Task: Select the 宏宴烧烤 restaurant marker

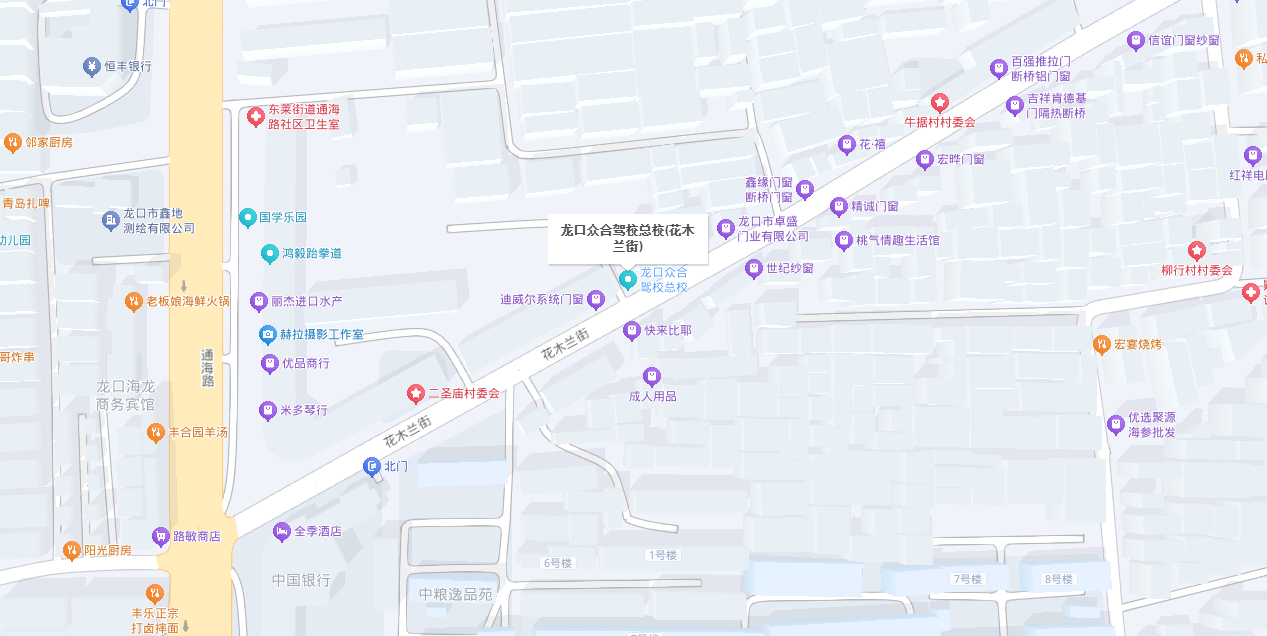Action: pos(1101,344)
